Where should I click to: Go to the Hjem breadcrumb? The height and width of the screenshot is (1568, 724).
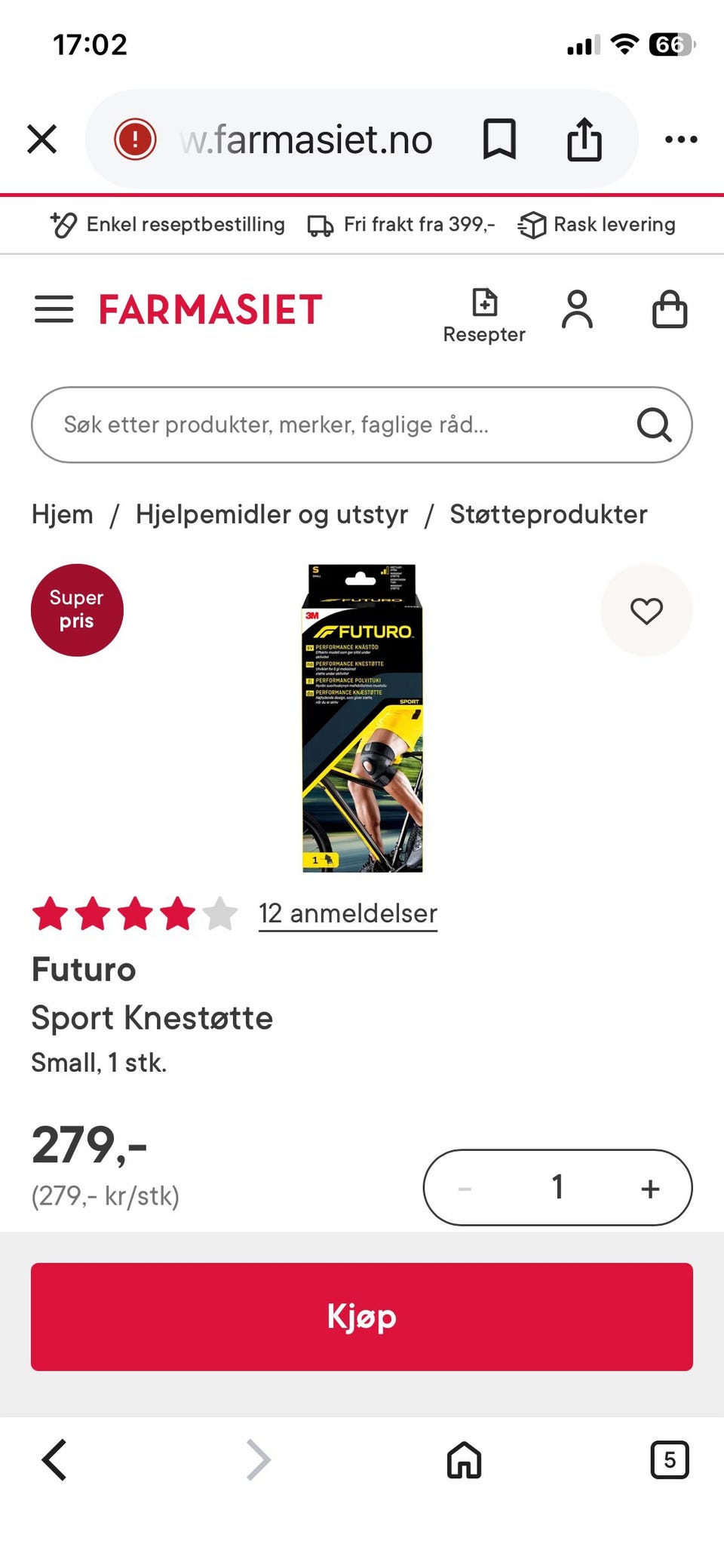pyautogui.click(x=63, y=514)
